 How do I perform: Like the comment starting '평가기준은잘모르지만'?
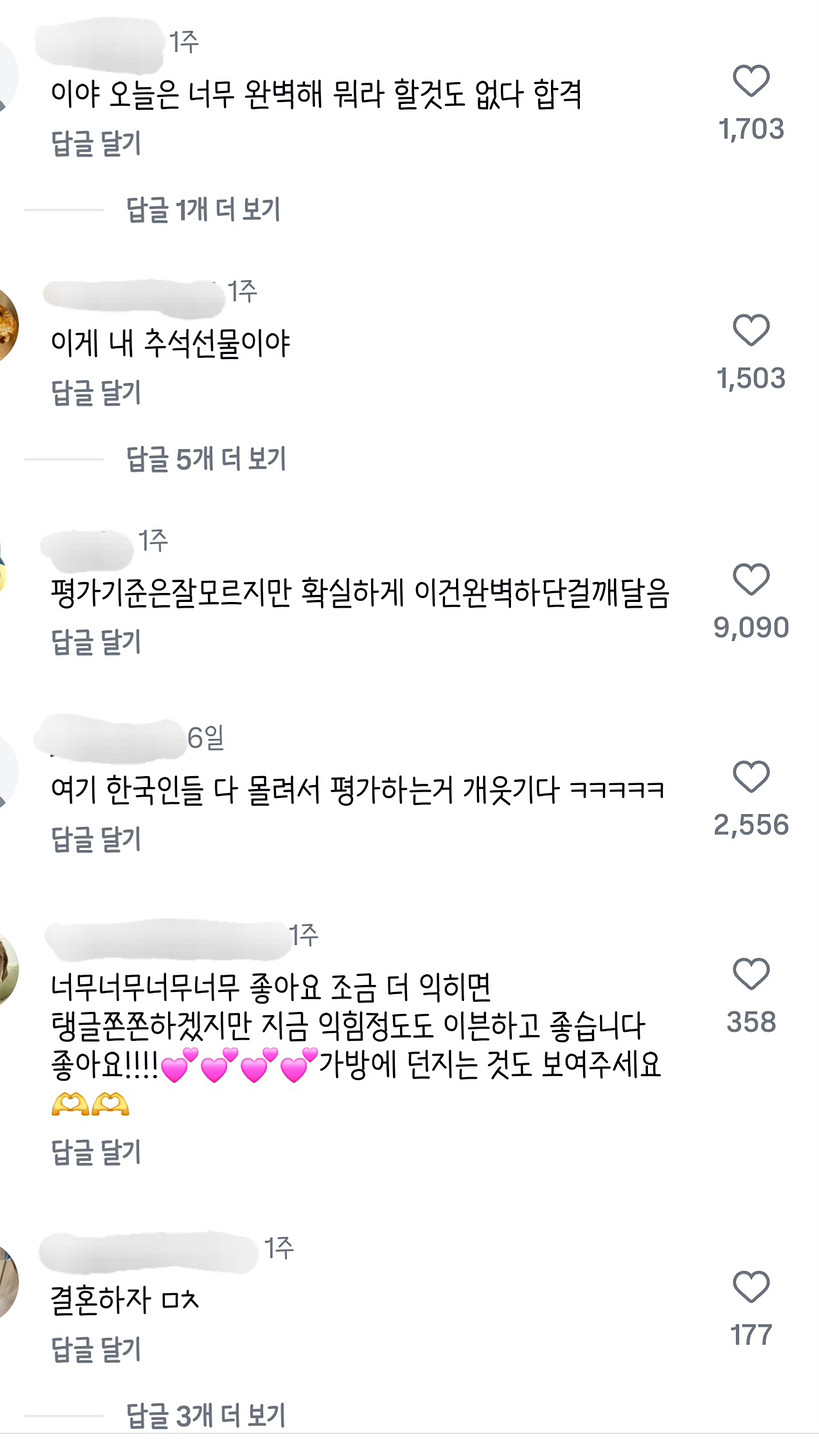751,580
